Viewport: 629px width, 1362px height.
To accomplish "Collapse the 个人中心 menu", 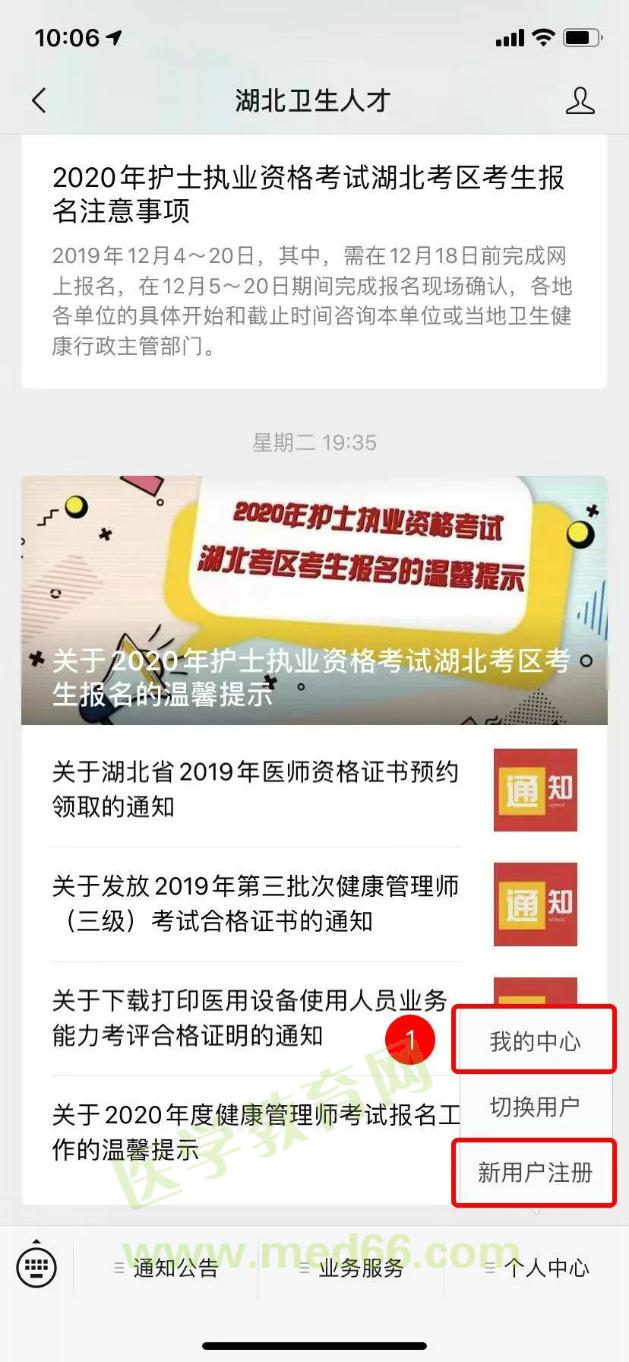I will click(x=538, y=1268).
